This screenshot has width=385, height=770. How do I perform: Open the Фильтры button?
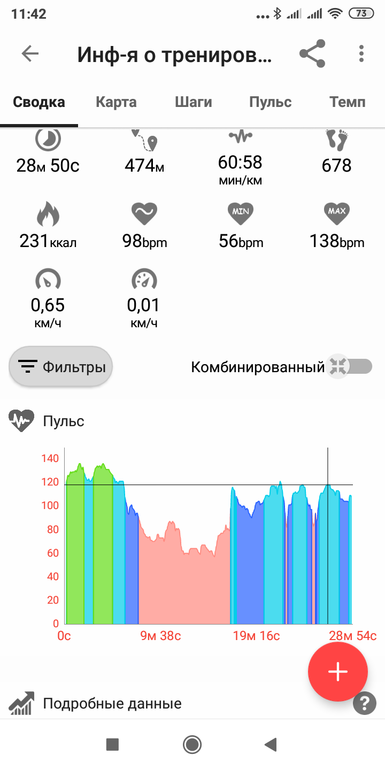pyautogui.click(x=61, y=367)
